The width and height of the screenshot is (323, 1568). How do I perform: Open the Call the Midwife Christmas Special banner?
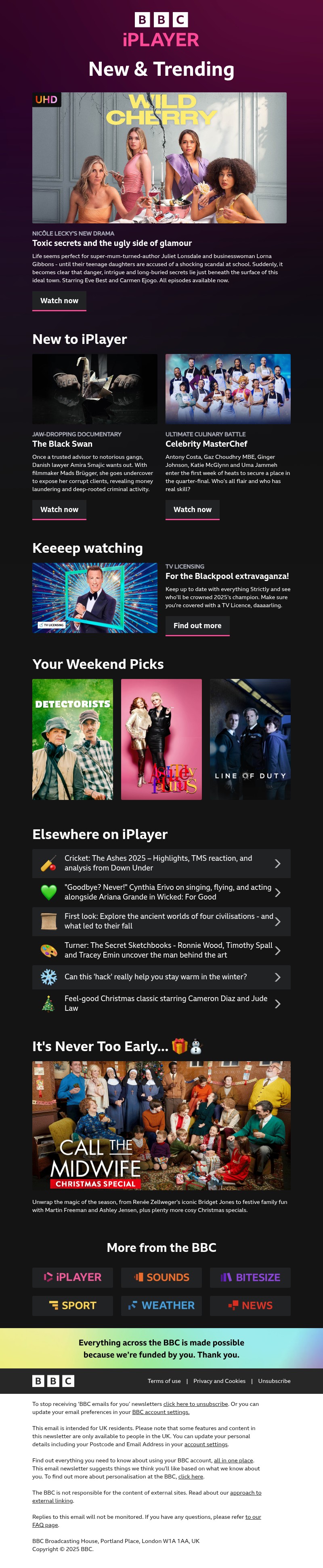161,1125
